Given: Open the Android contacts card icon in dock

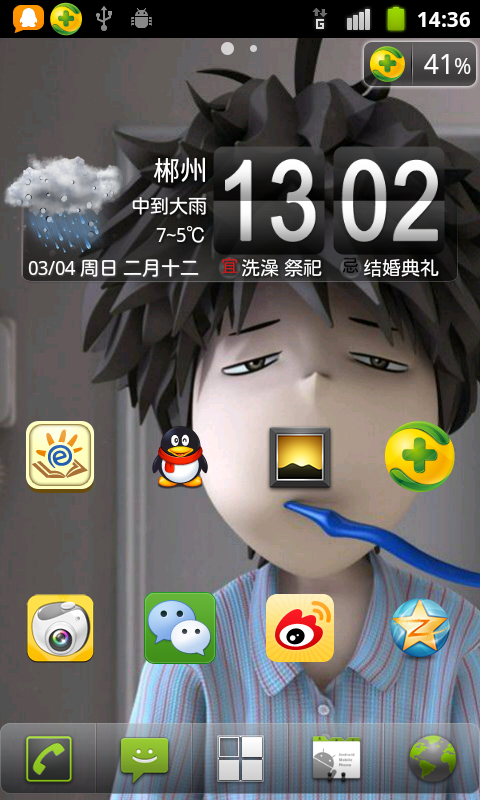Looking at the screenshot, I should (336, 758).
